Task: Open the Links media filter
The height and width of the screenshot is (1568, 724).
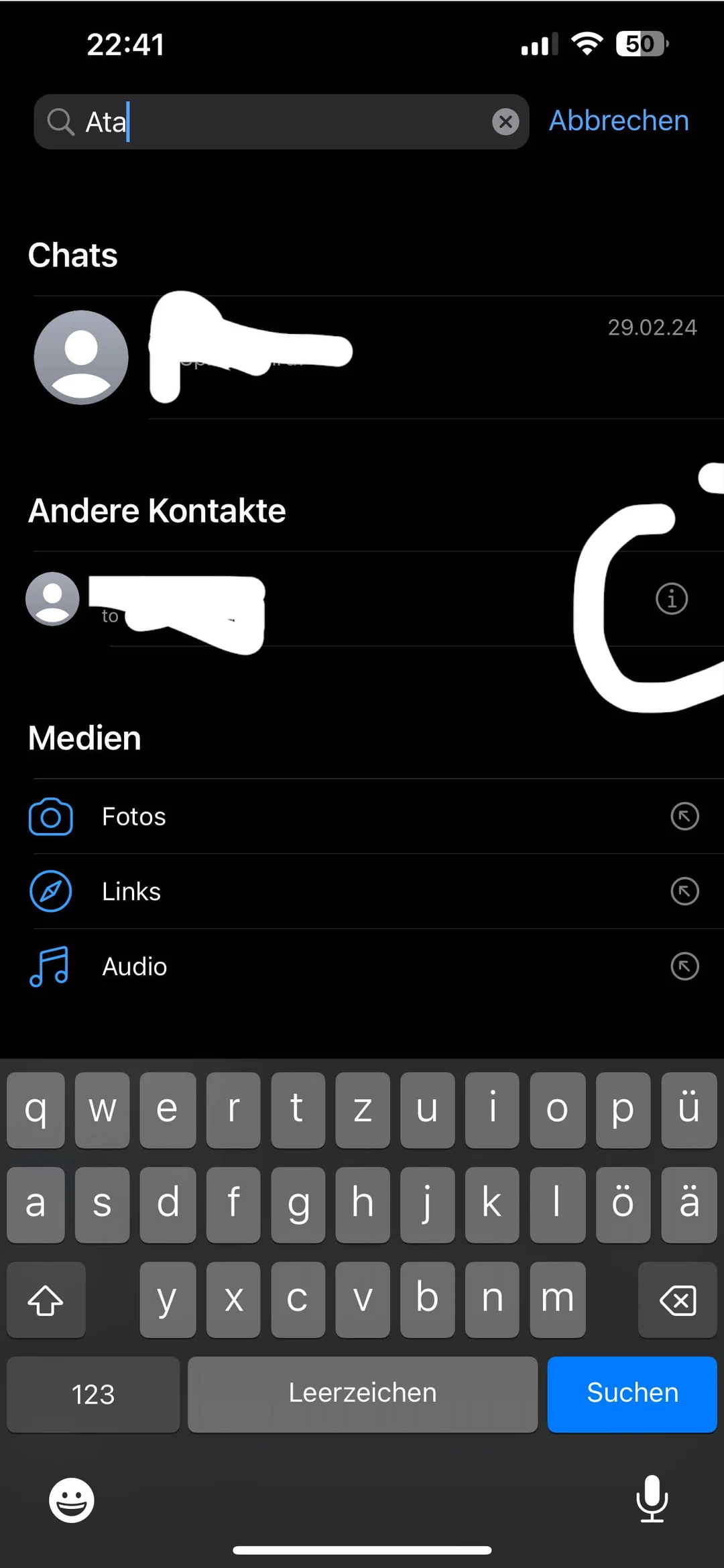Action: (131, 891)
